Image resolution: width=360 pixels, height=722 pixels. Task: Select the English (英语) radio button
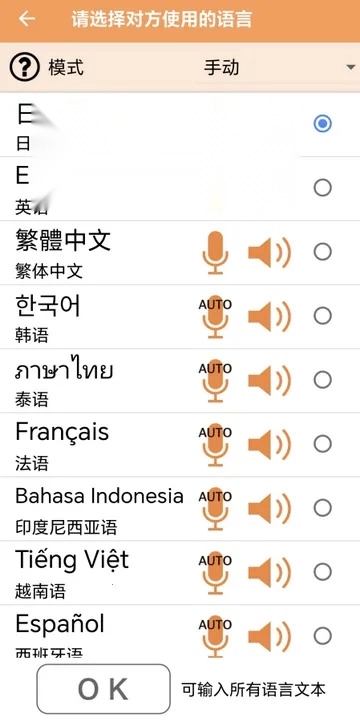tap(322, 188)
